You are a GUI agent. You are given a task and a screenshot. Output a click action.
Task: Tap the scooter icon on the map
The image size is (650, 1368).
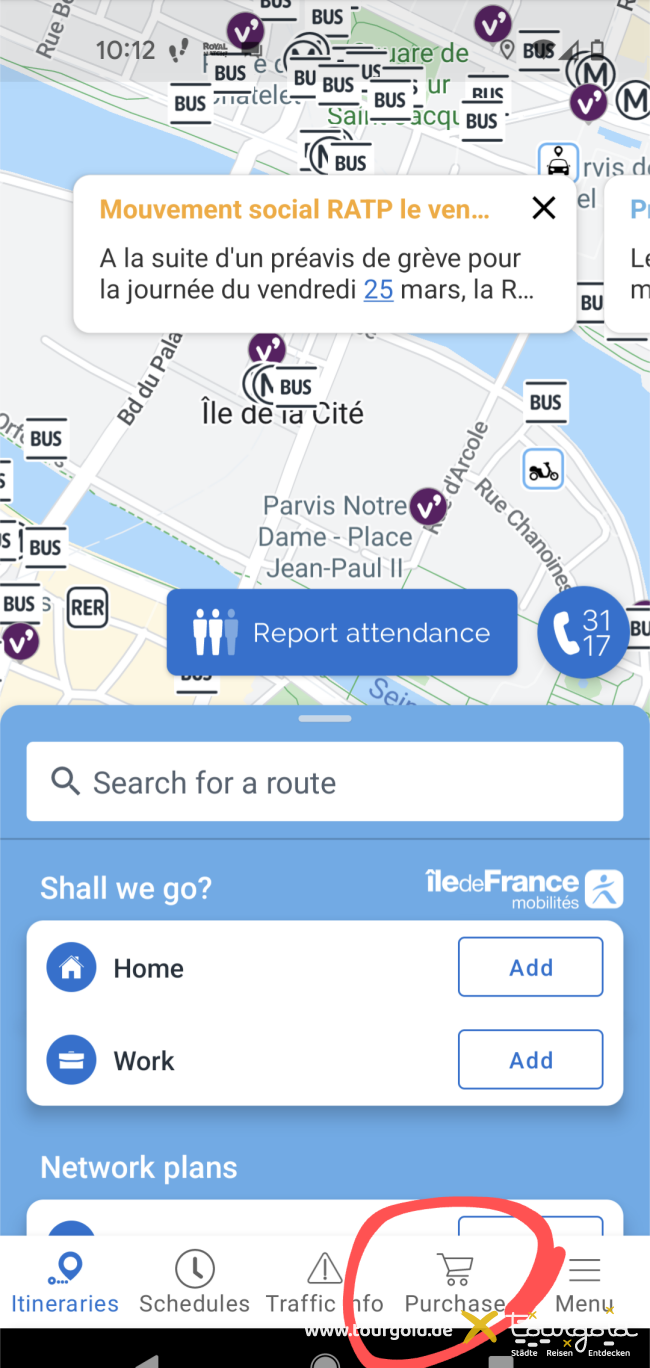coord(543,469)
